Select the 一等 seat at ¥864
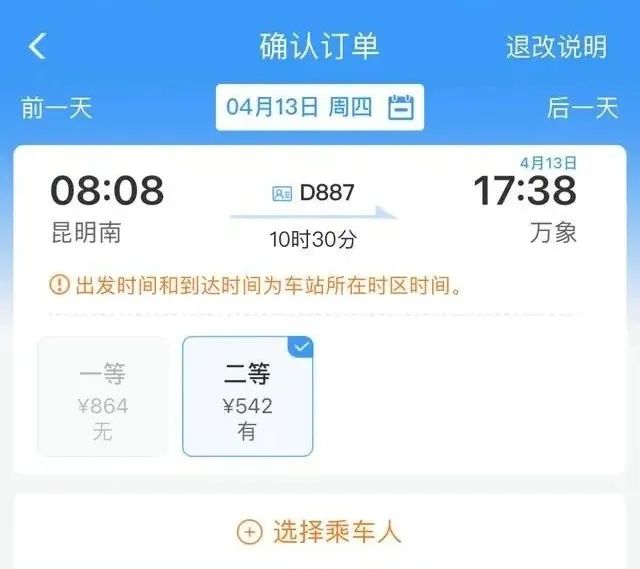Screen dimensions: 640x569 pos(103,397)
